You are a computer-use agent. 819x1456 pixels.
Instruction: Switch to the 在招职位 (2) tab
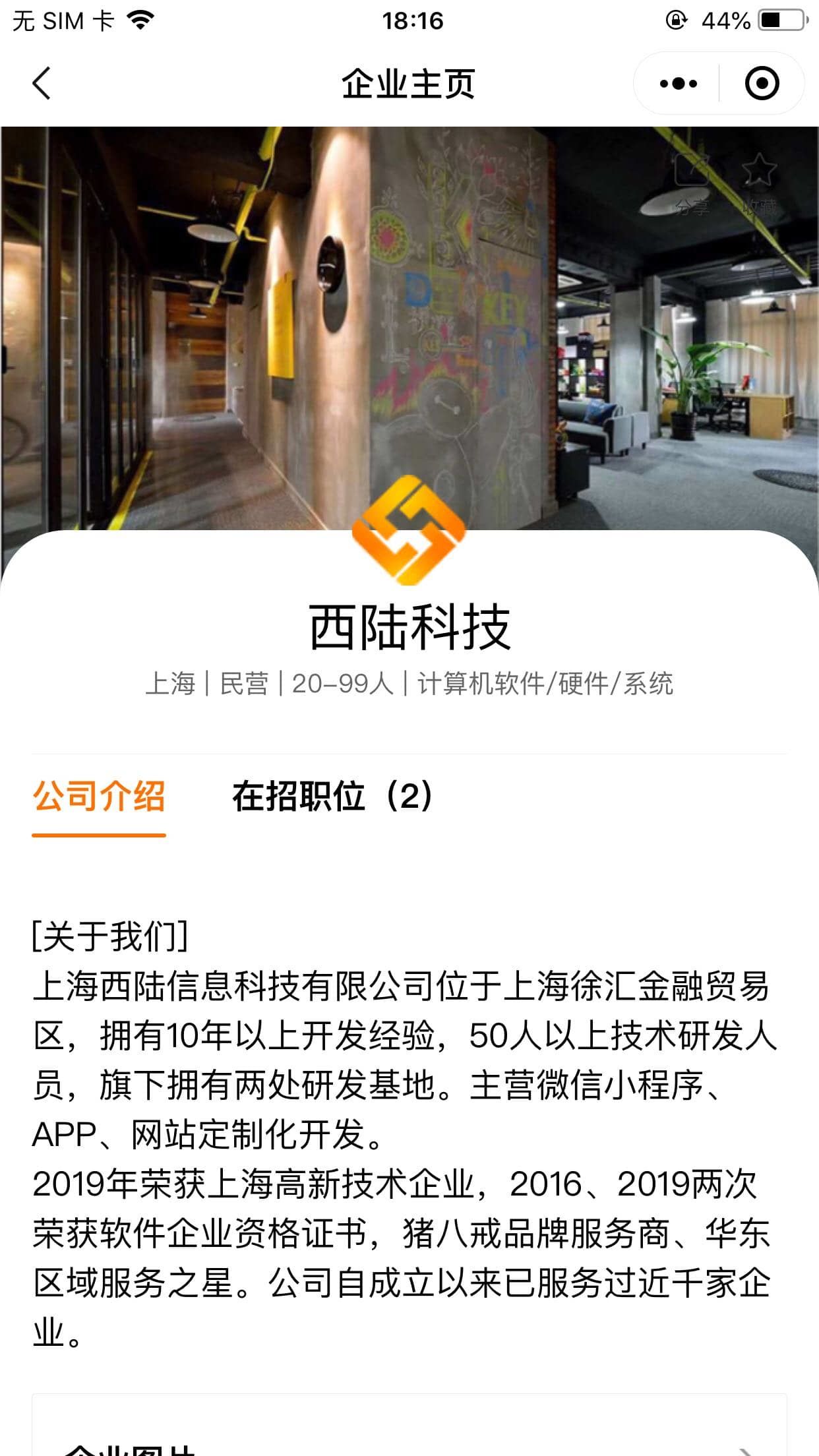[332, 797]
